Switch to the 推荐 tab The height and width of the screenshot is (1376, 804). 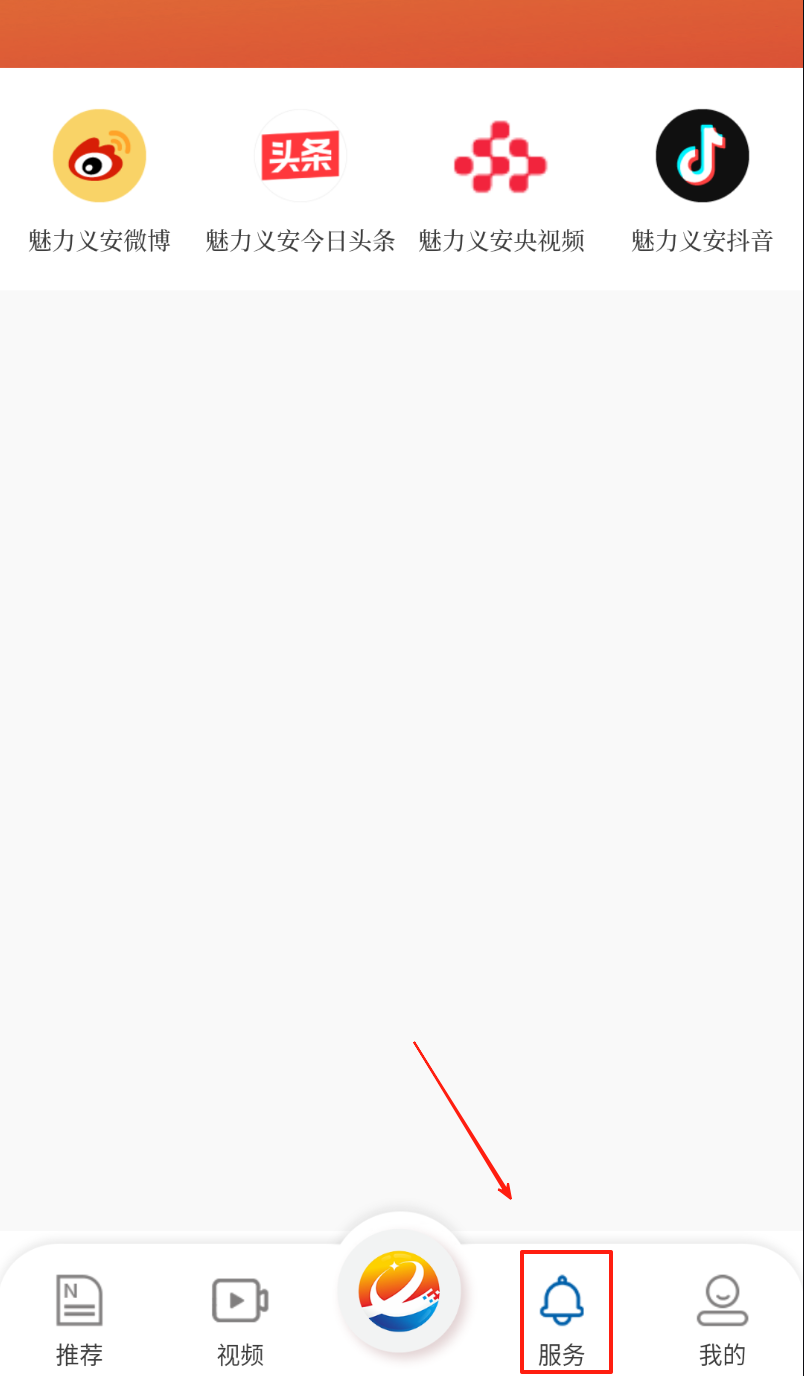coord(79,1318)
